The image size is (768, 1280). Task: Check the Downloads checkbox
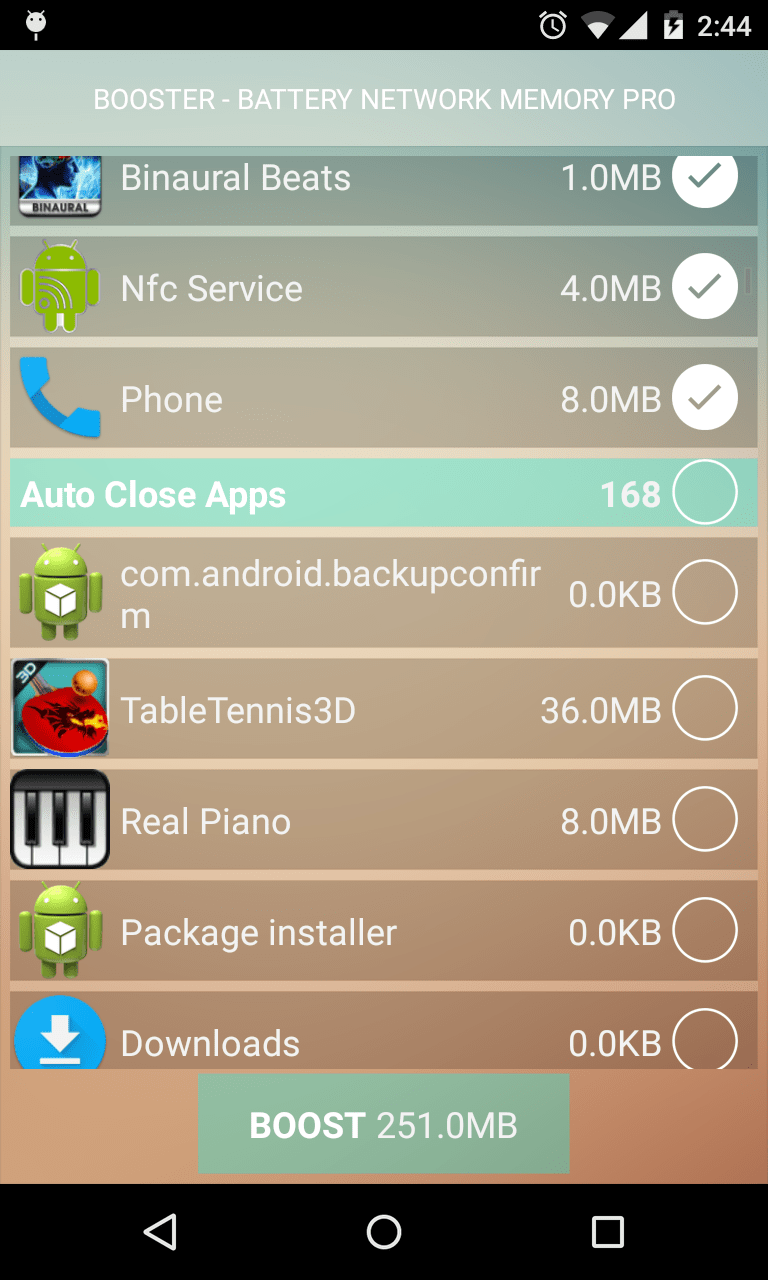tap(705, 1038)
